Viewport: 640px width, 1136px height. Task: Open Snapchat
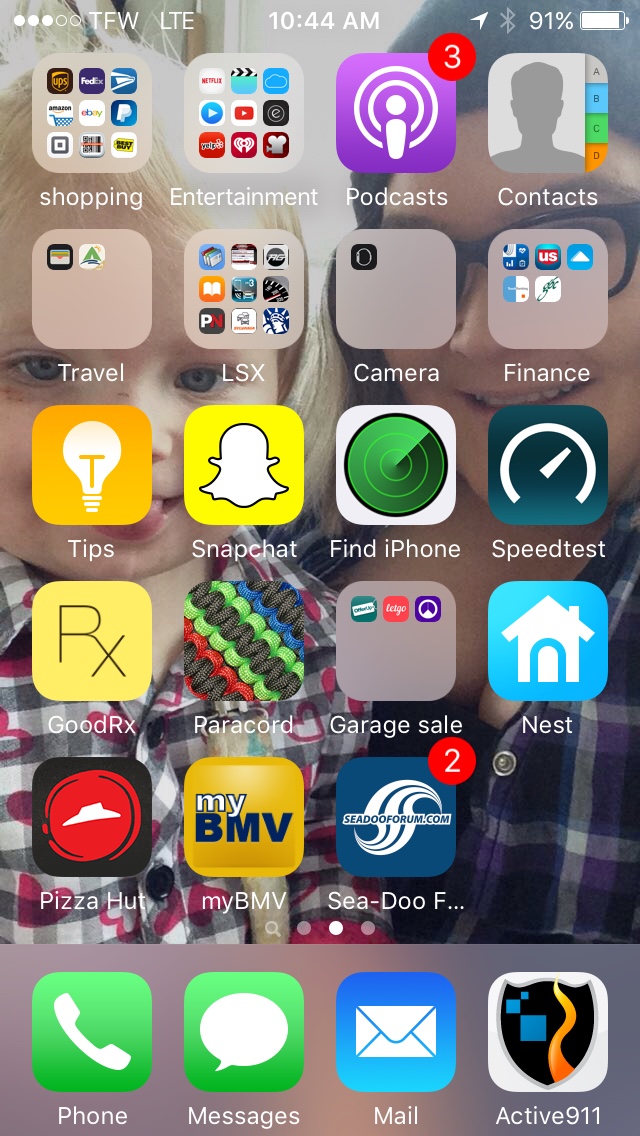click(244, 465)
